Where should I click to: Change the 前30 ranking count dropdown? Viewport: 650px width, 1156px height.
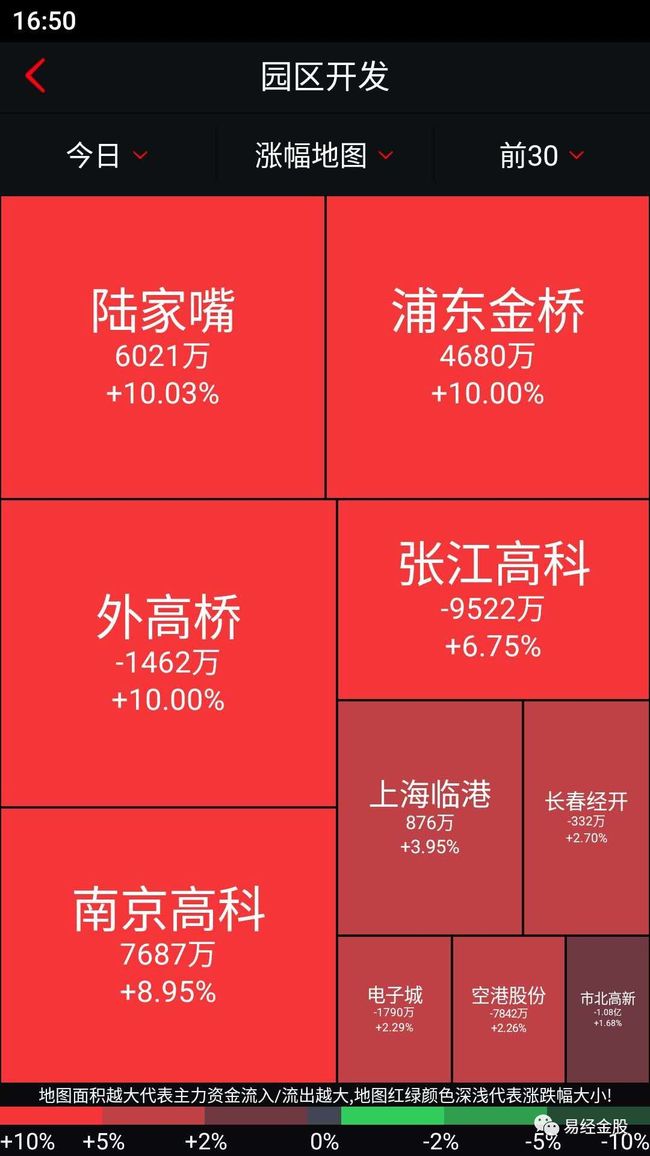542,156
